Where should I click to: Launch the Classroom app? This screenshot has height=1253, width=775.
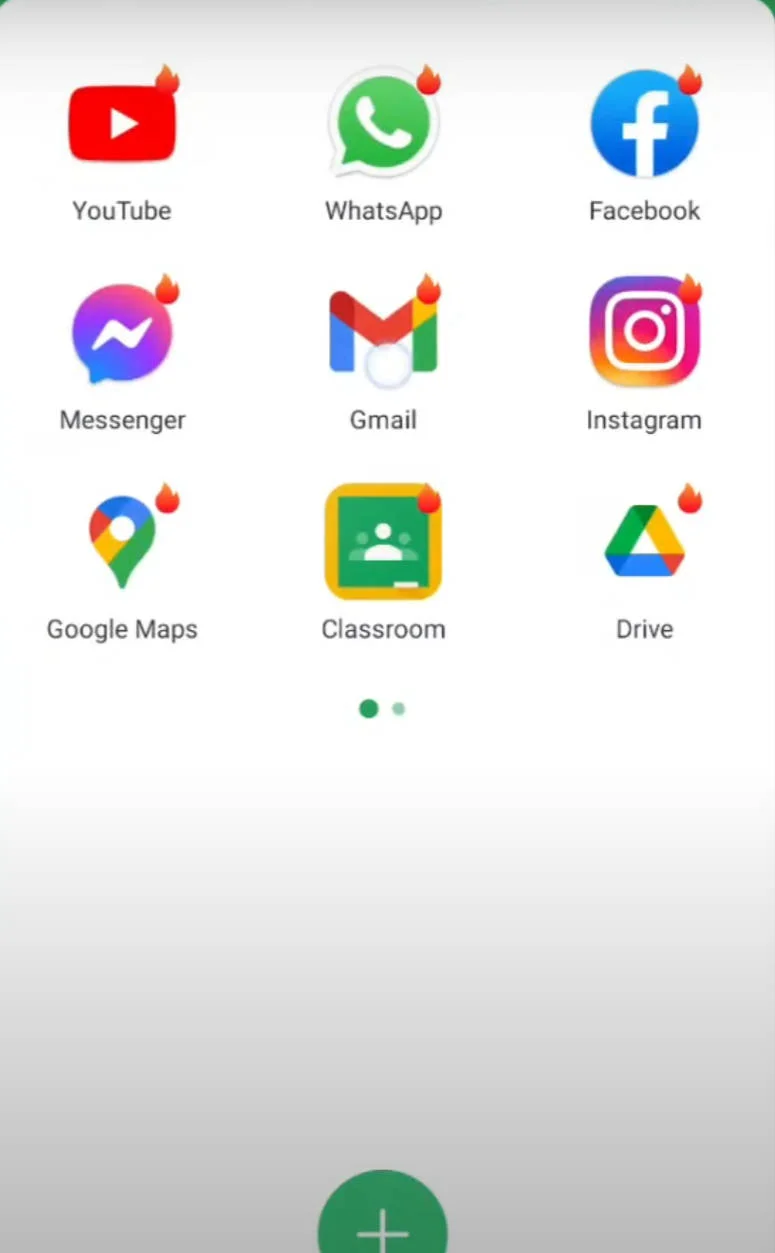(x=383, y=541)
